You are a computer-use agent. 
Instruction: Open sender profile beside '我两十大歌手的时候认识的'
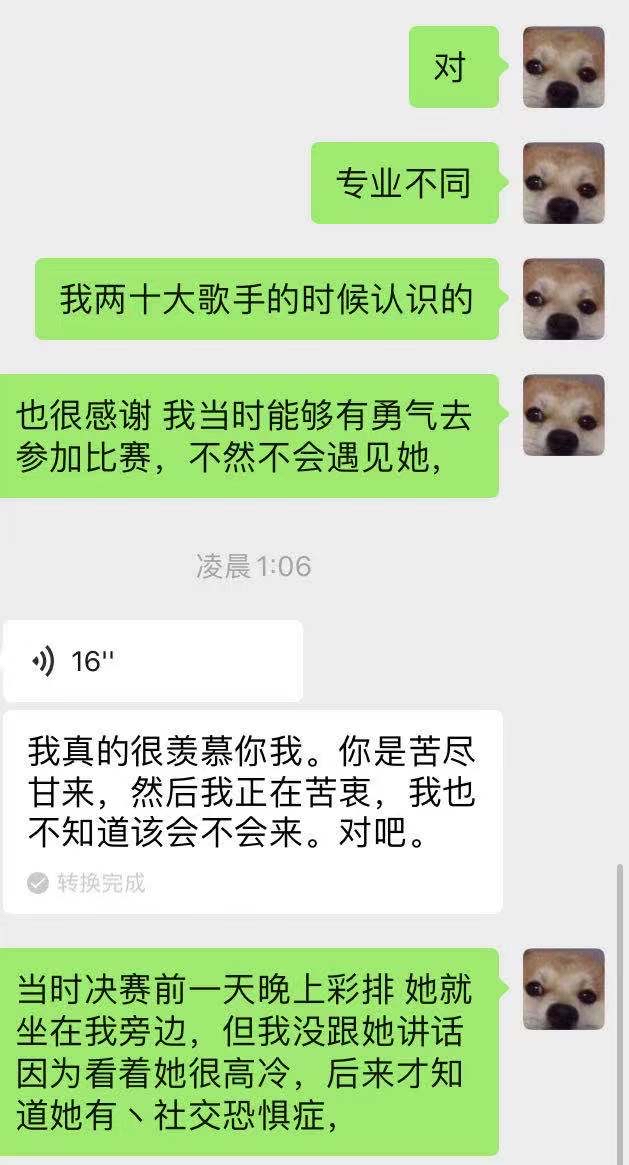point(564,299)
